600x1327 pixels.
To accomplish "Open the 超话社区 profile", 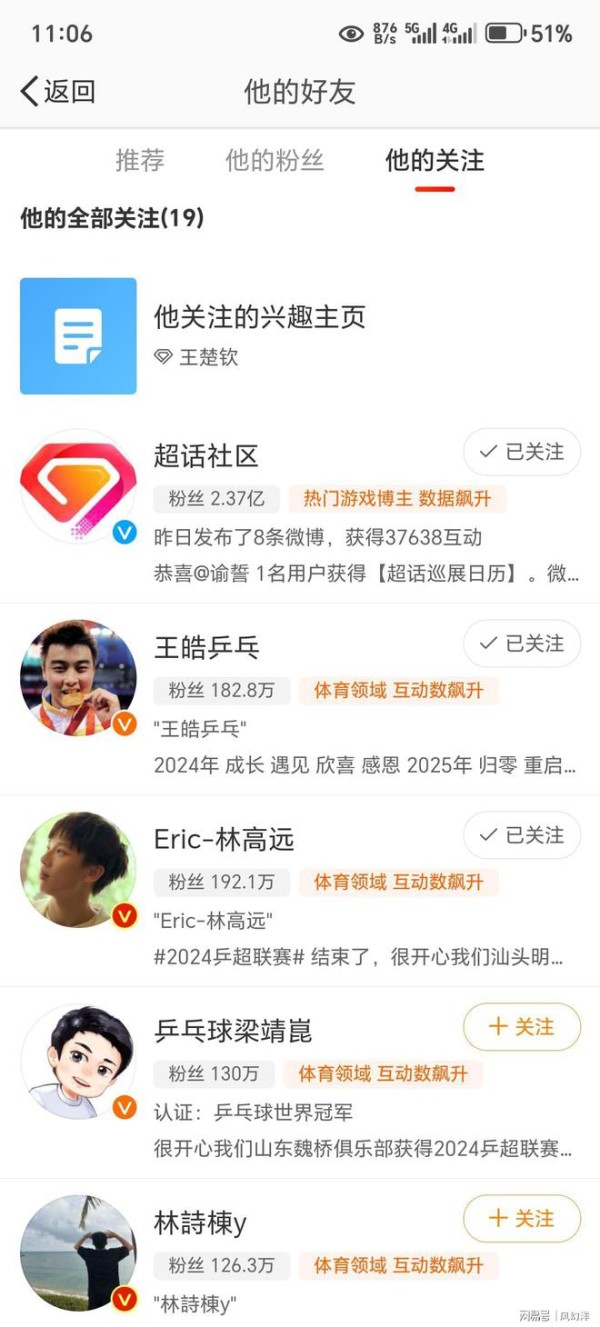I will coord(206,456).
